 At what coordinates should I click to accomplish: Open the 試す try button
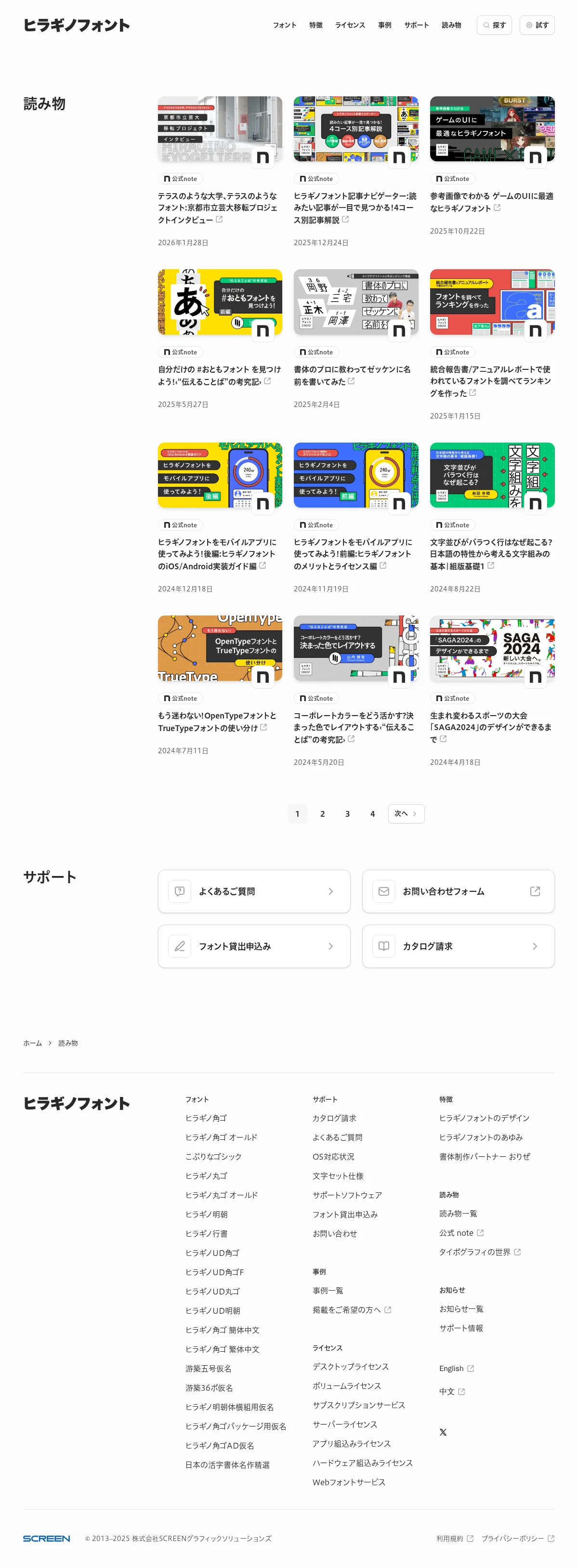pyautogui.click(x=537, y=25)
